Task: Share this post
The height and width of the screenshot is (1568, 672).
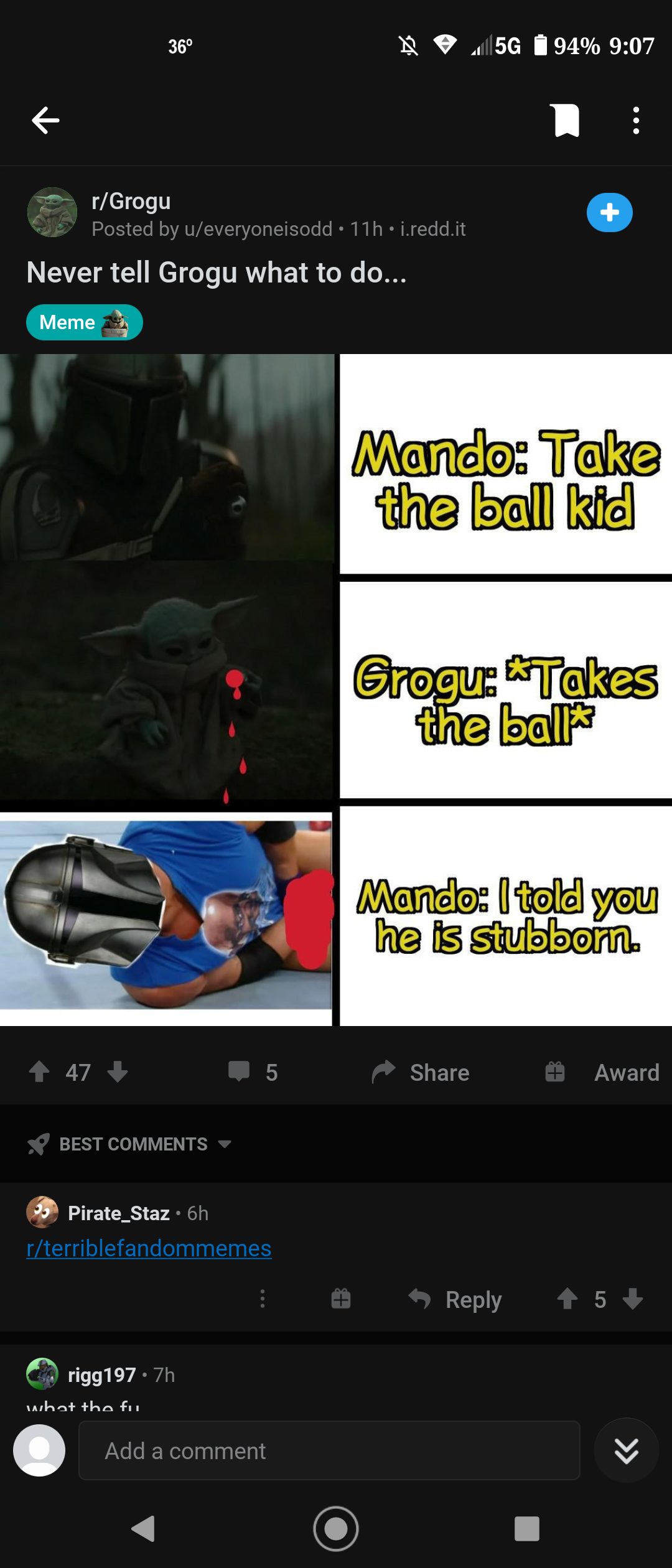Action: point(421,1071)
